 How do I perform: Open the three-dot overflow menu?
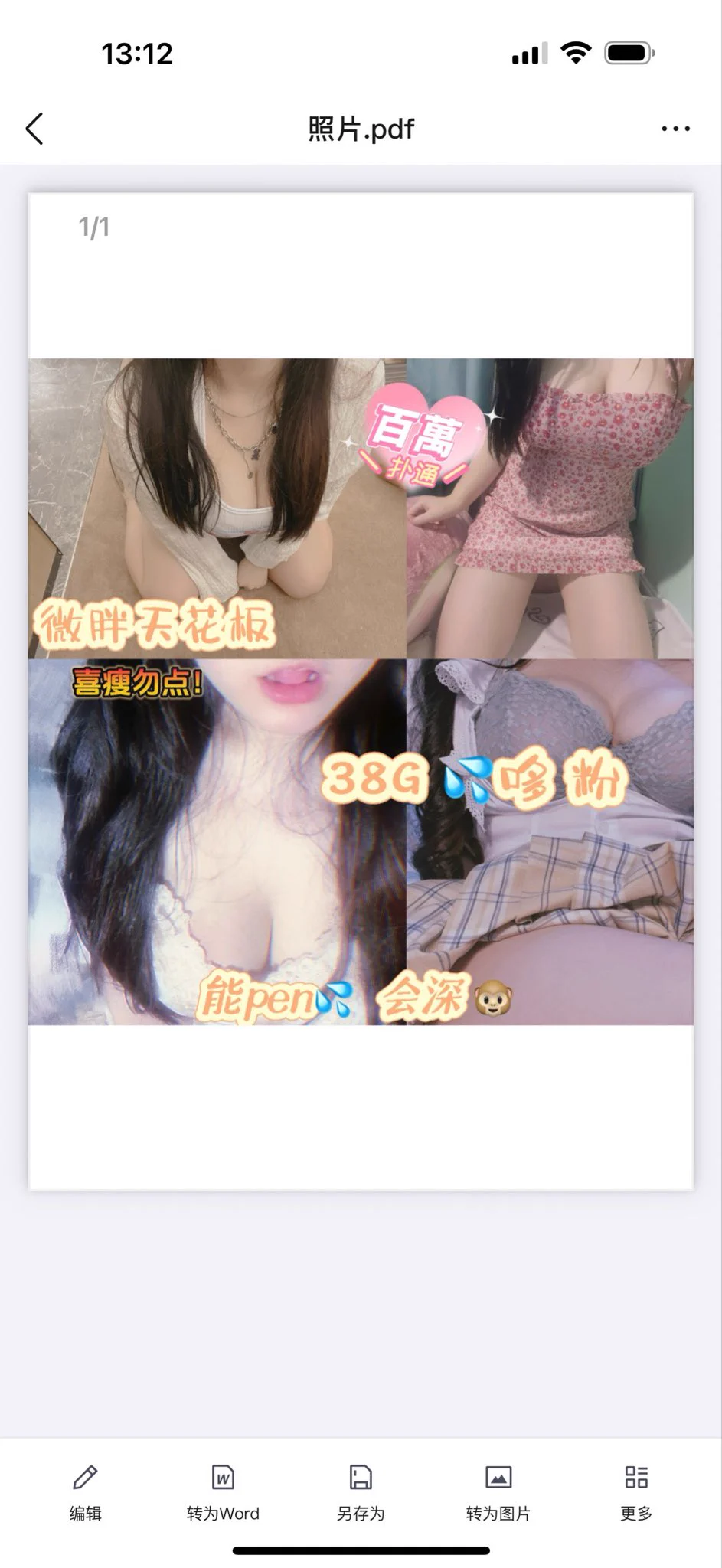(675, 129)
